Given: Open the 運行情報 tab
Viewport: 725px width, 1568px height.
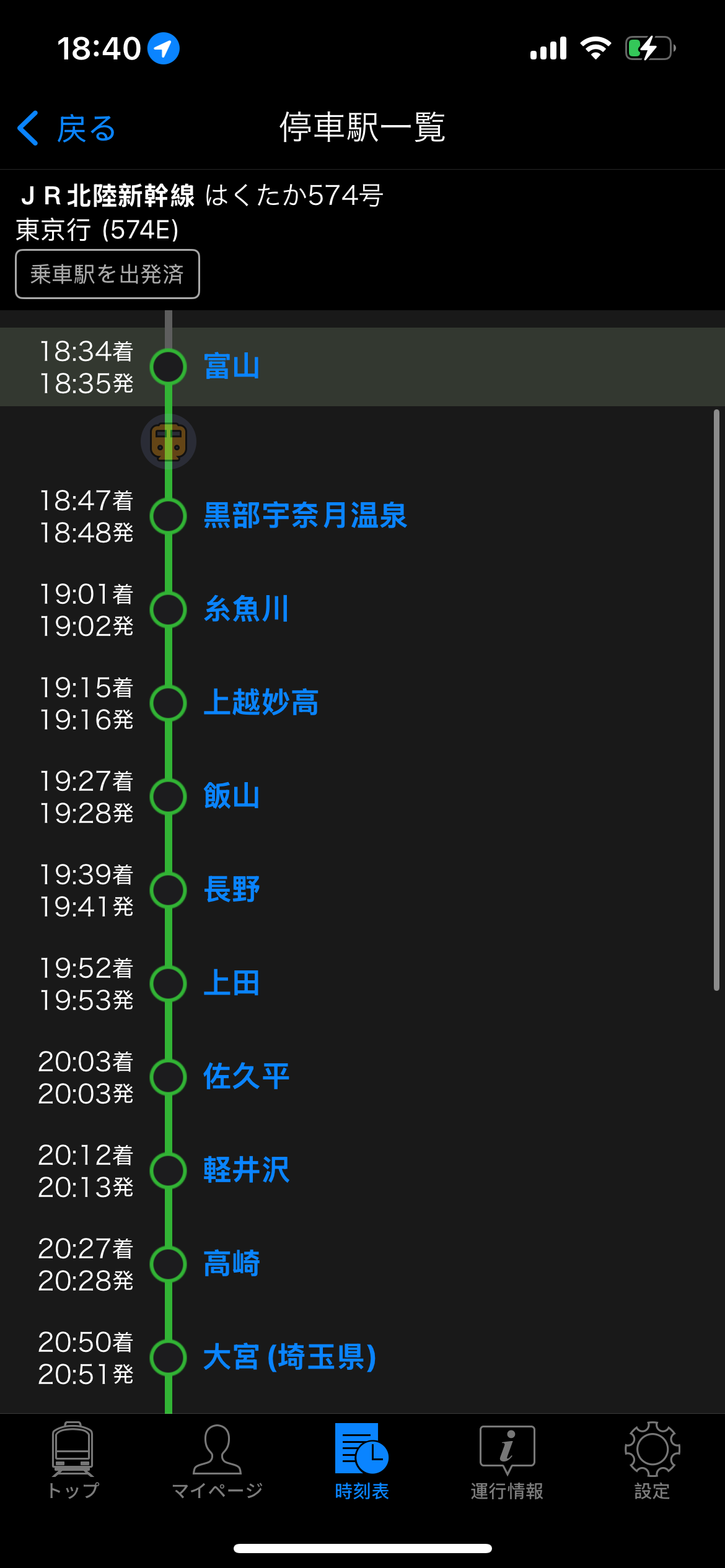Looking at the screenshot, I should pos(507,1461).
